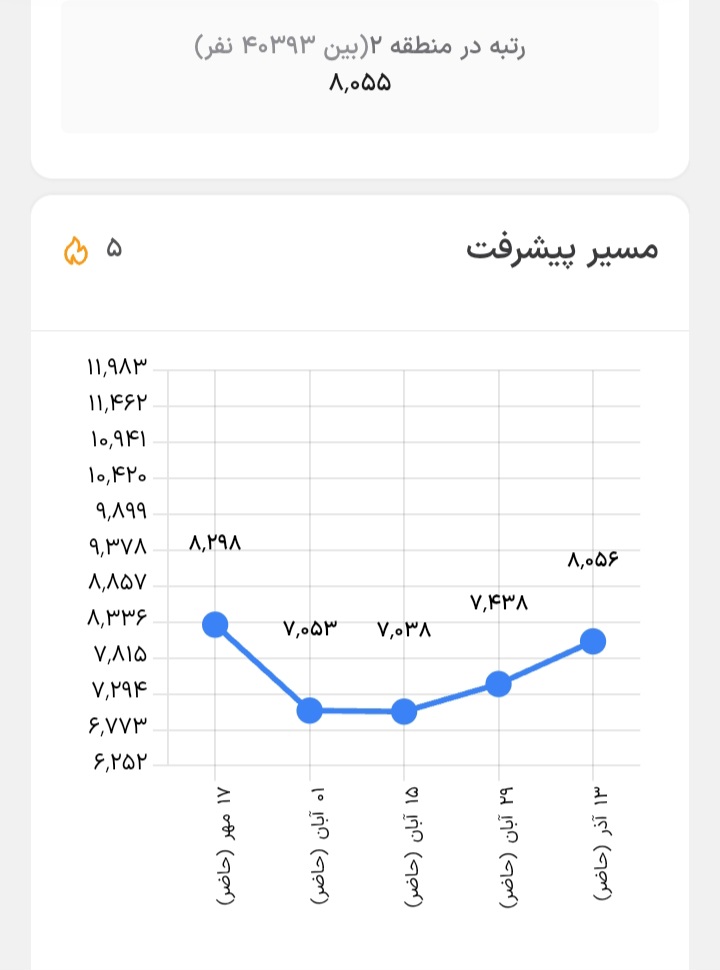The height and width of the screenshot is (970, 720).
Task: Tap the 29 آبان point on progress chart
Action: [x=499, y=684]
